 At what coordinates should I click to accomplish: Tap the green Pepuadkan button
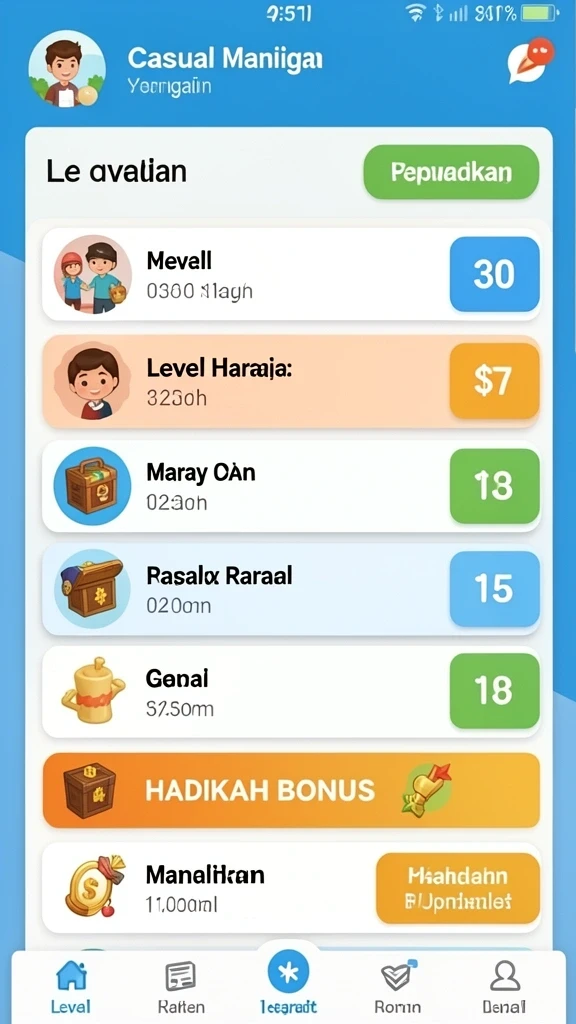pos(451,172)
